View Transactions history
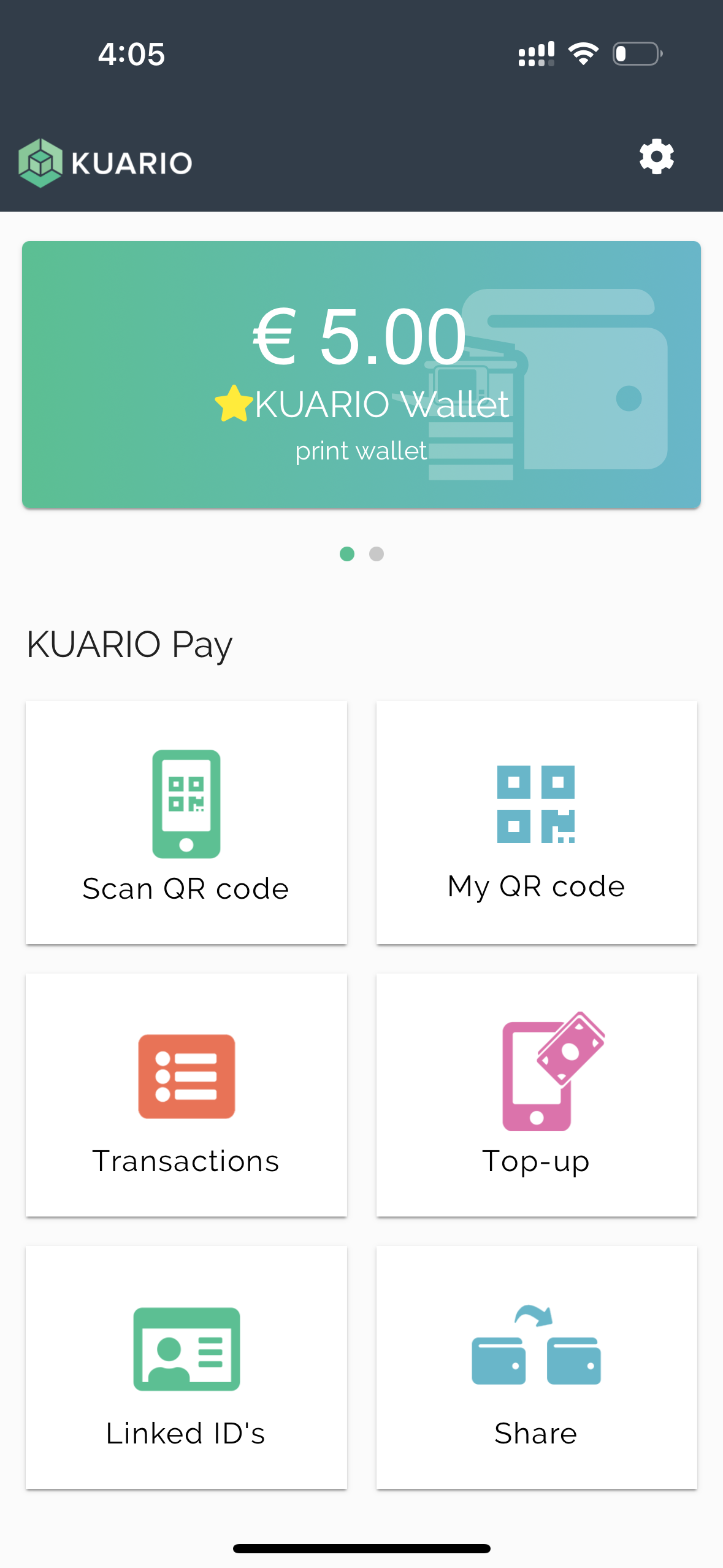The image size is (723, 1568). coord(186,1094)
